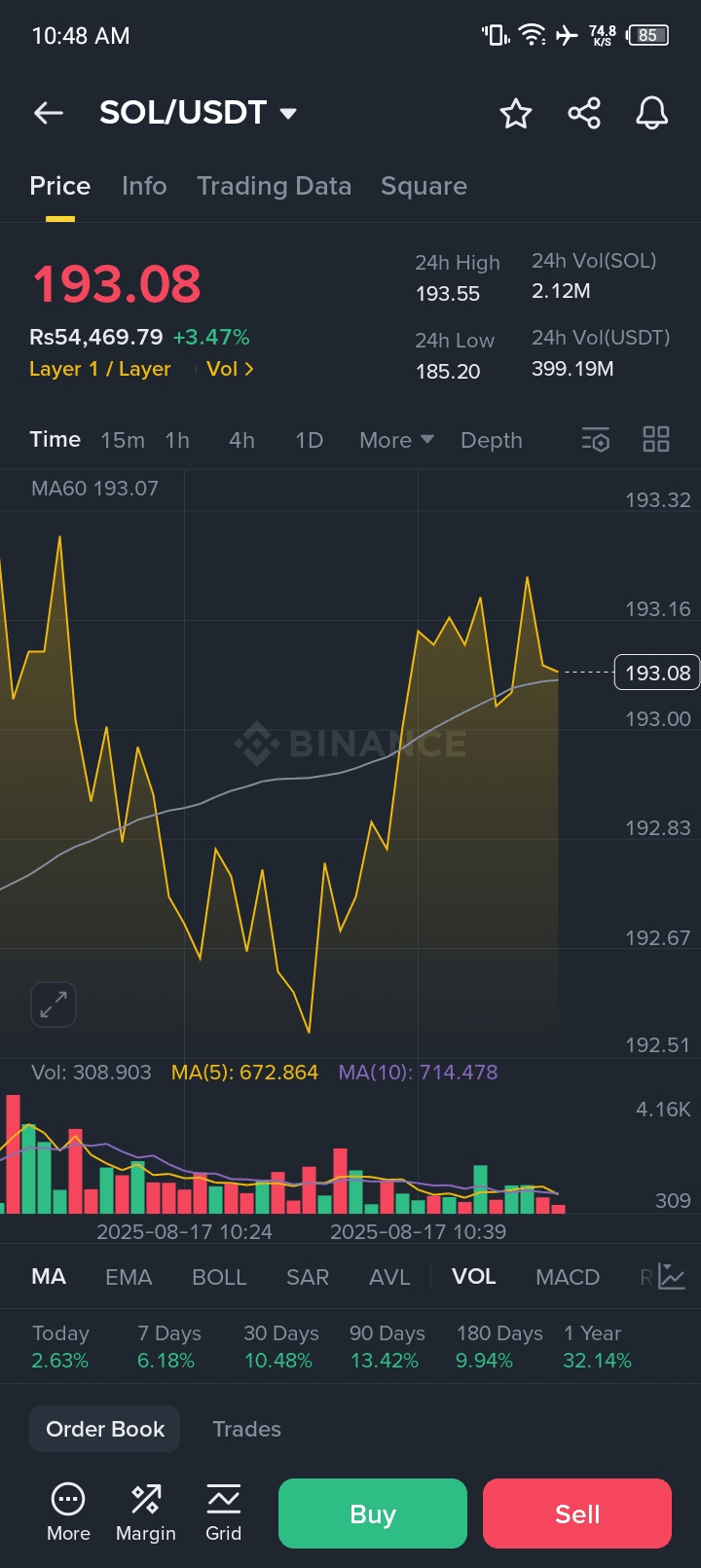The image size is (701, 1568).
Task: Select the 15m chart interval
Action: (x=123, y=440)
